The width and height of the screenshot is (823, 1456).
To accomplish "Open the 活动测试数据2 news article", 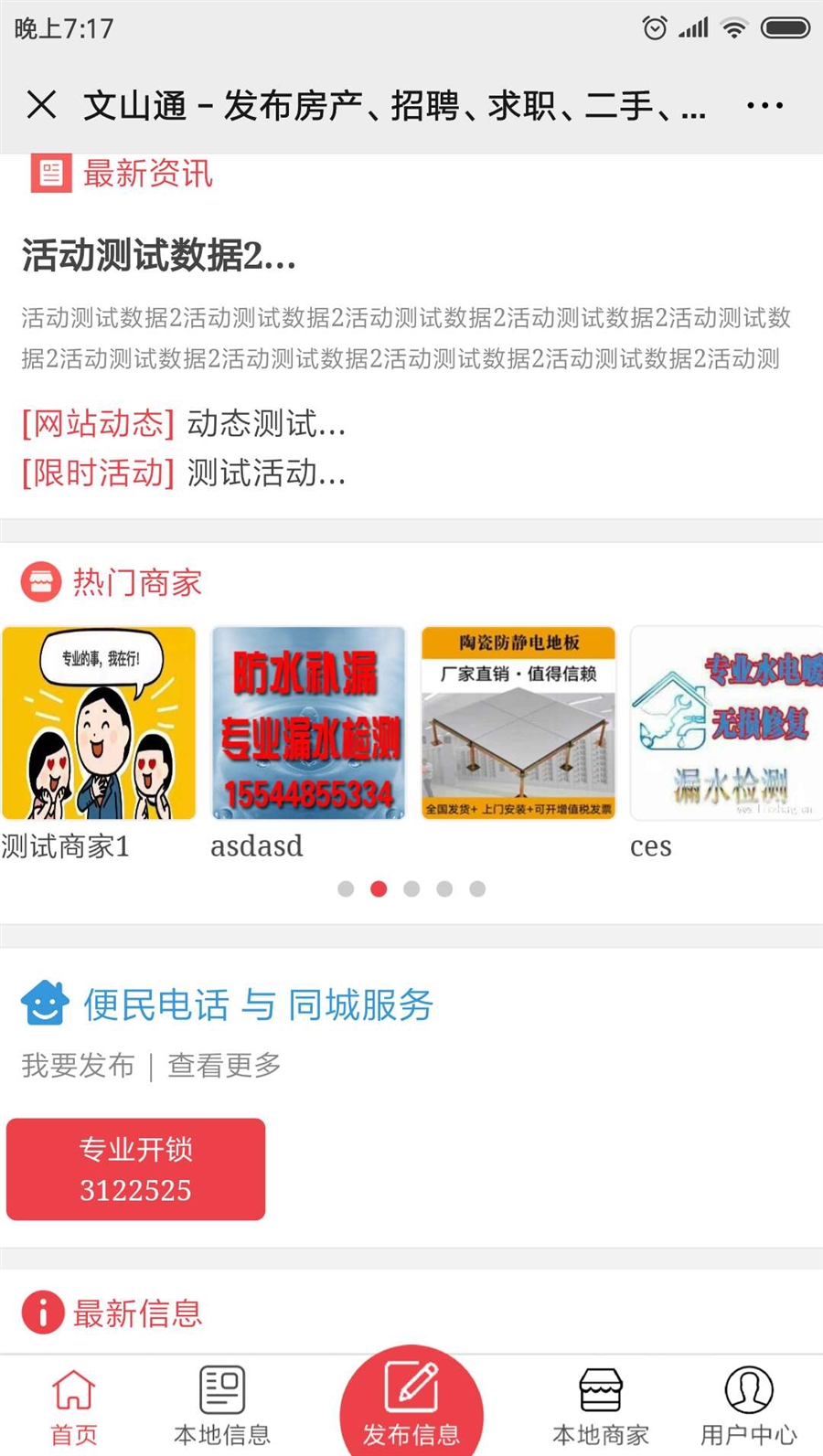I will point(159,256).
